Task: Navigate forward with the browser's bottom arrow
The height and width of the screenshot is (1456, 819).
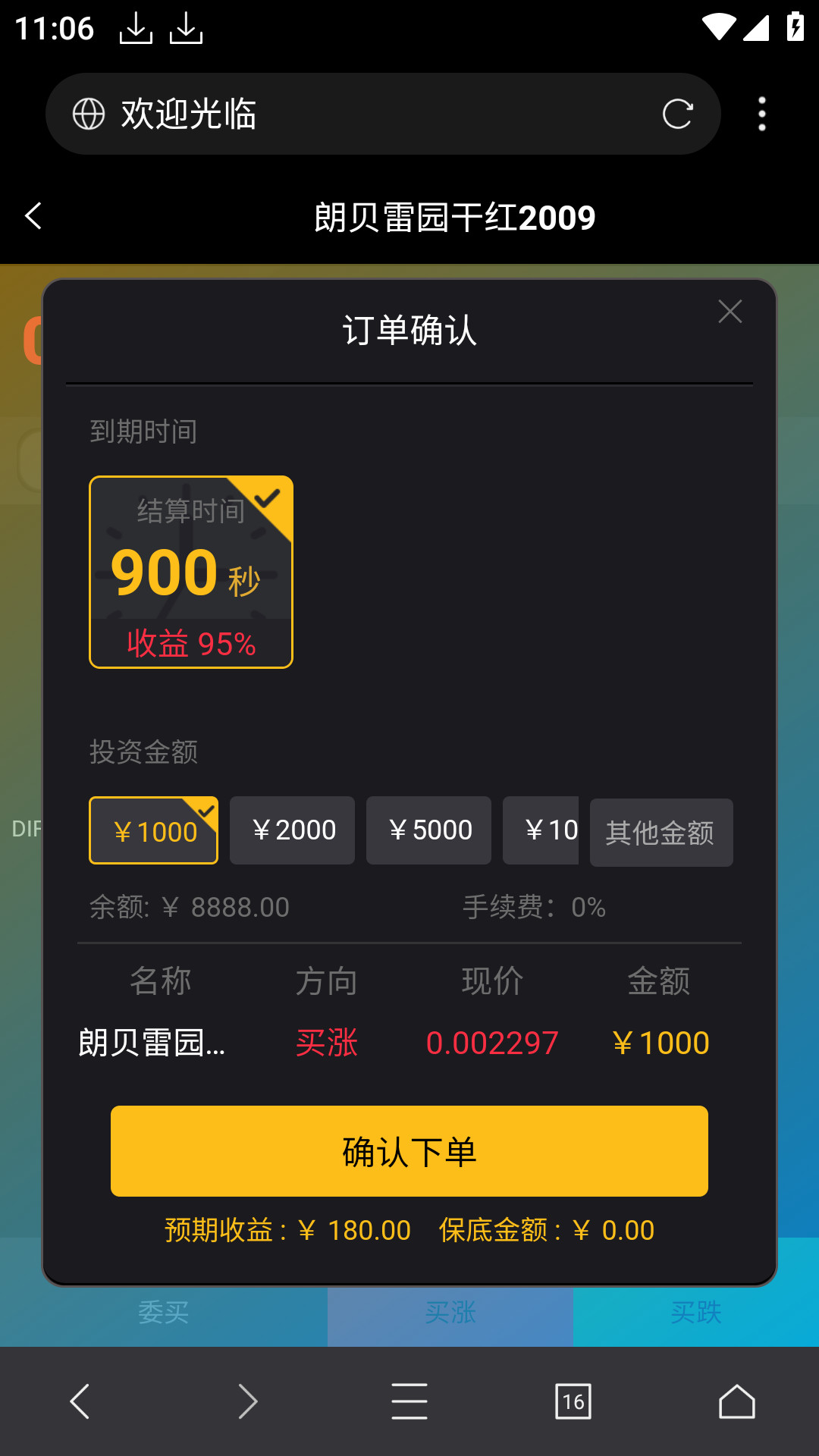Action: (247, 1401)
